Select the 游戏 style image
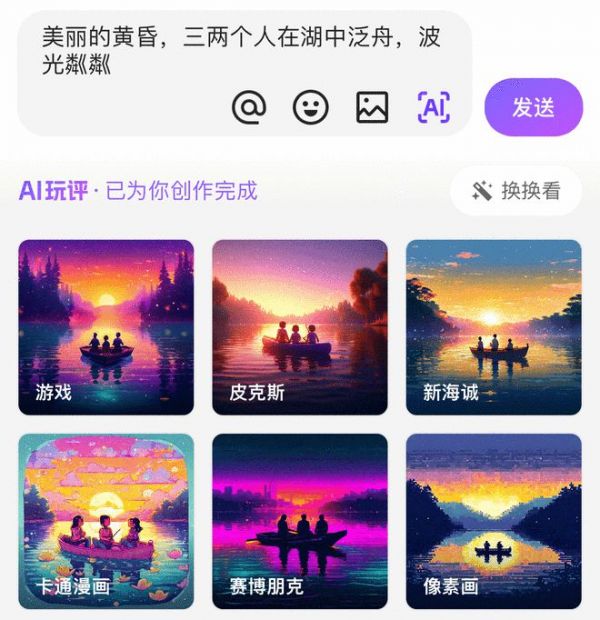Screen dimensions: 600x620 pyautogui.click(x=106, y=327)
